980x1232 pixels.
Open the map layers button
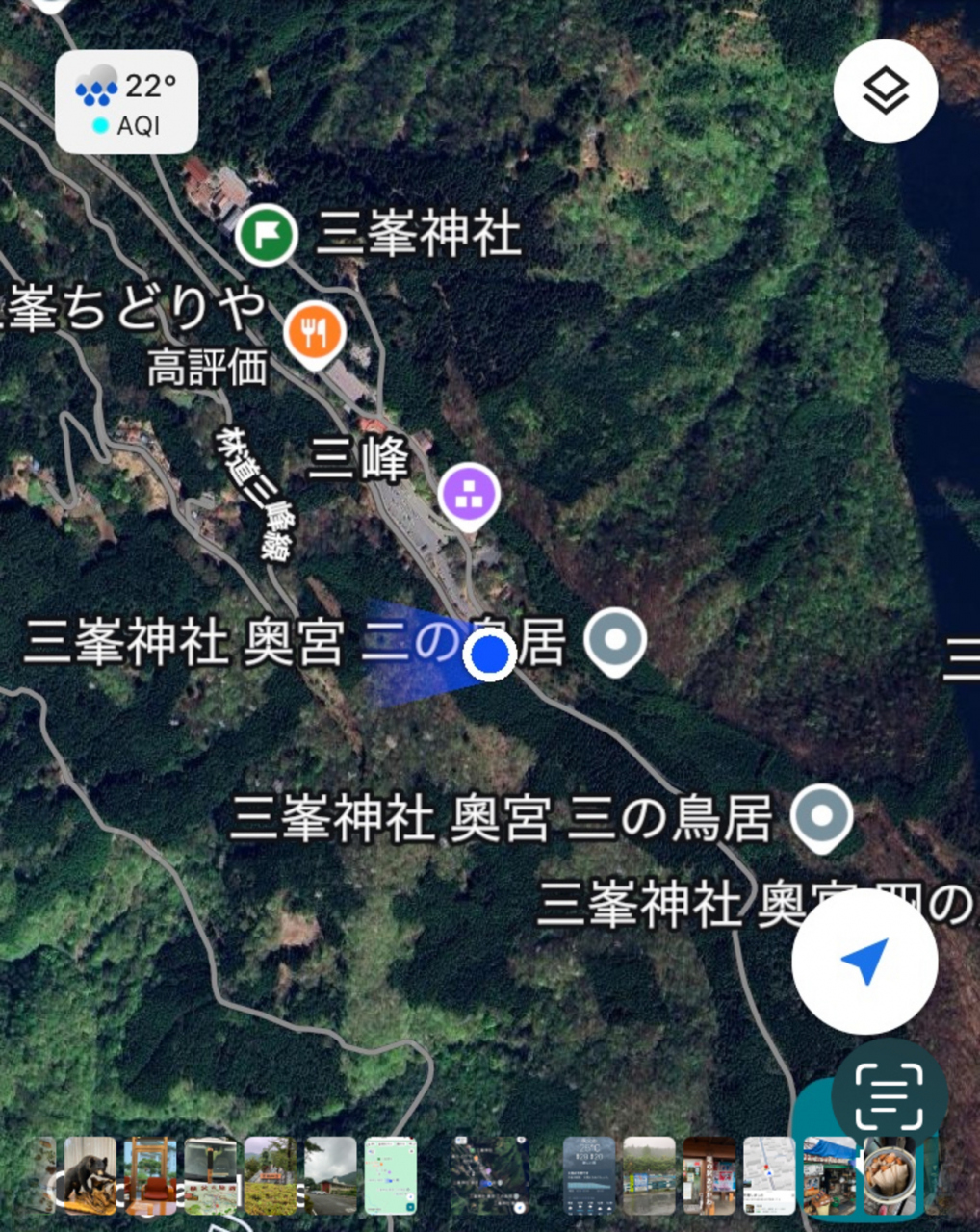(x=885, y=92)
